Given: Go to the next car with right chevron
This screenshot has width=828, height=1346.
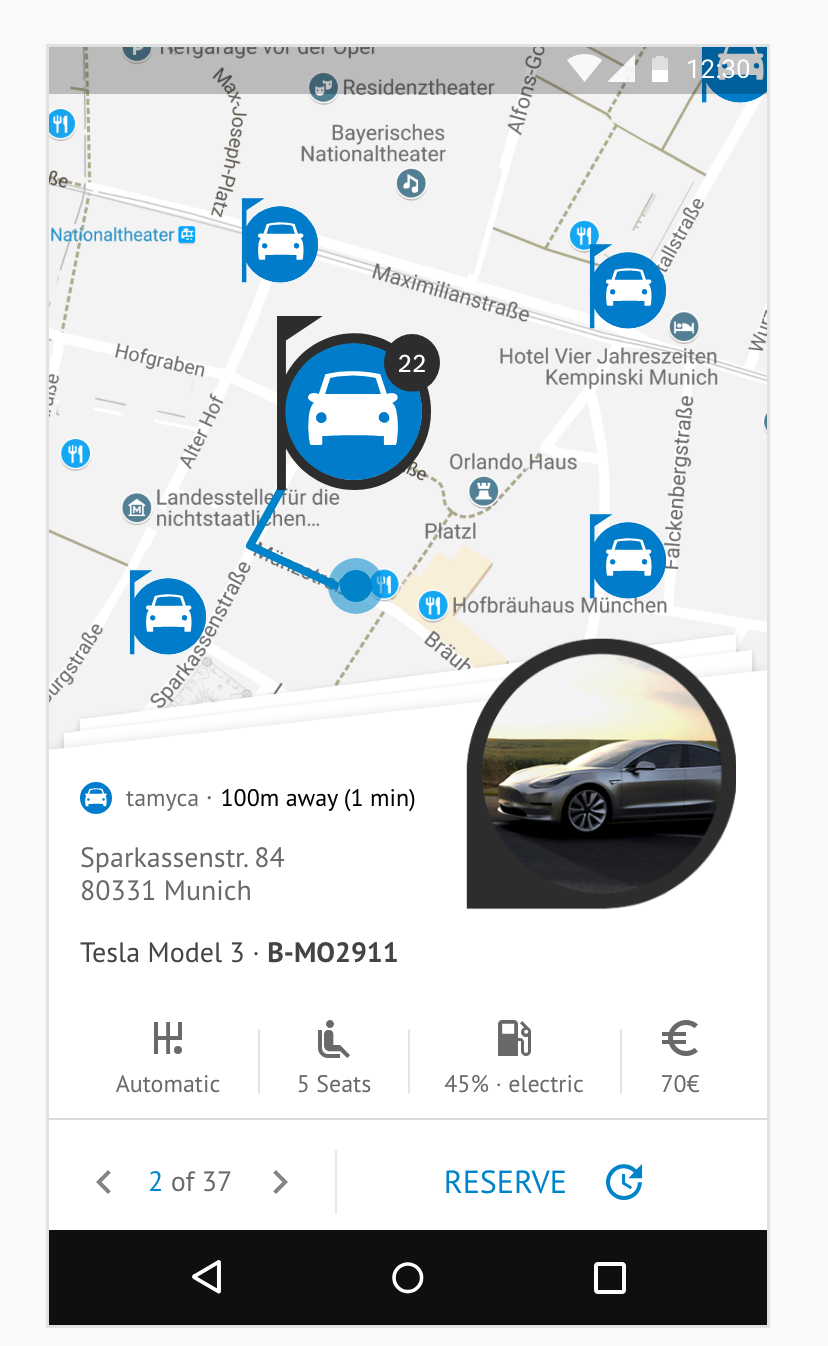Looking at the screenshot, I should [280, 1182].
